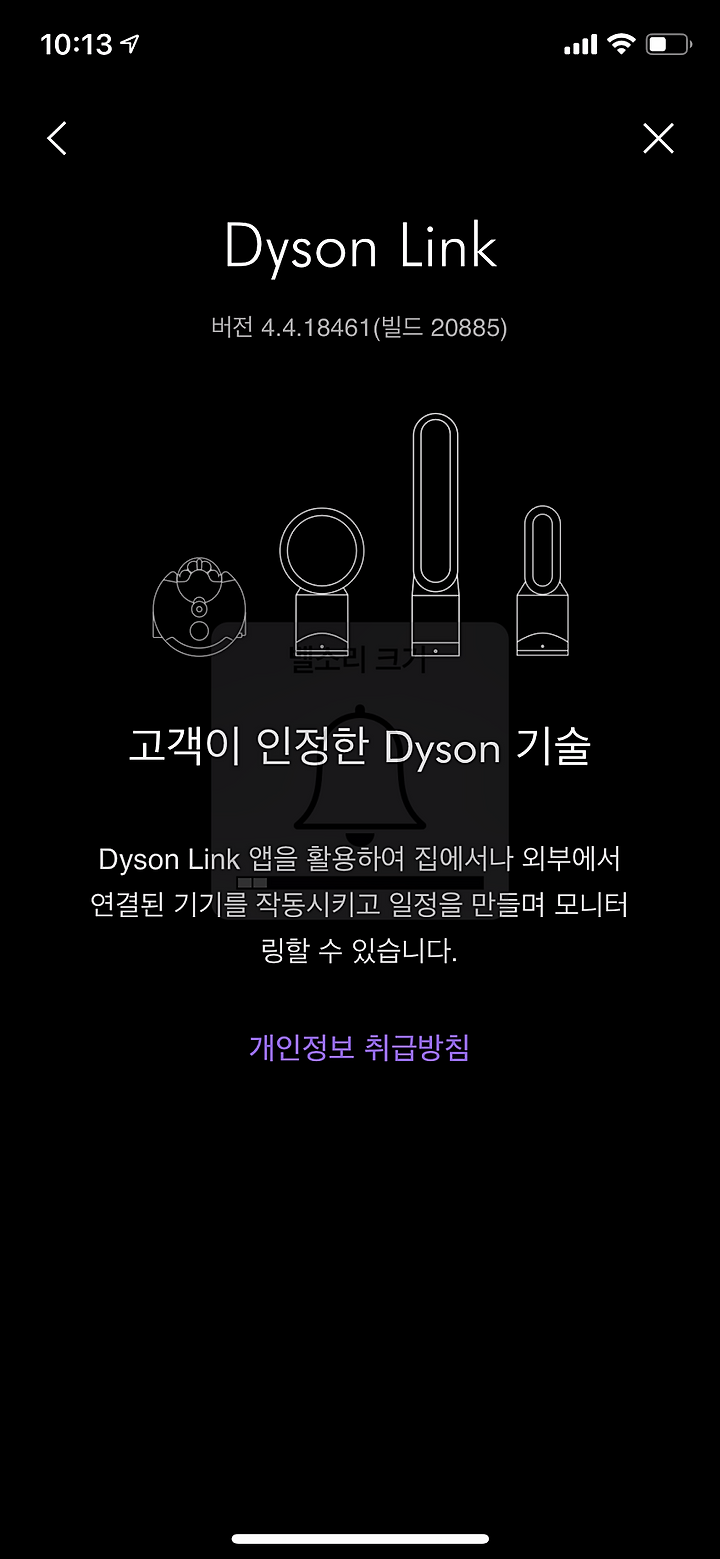Open the 개인정보 취급방침 link

pyautogui.click(x=359, y=1047)
